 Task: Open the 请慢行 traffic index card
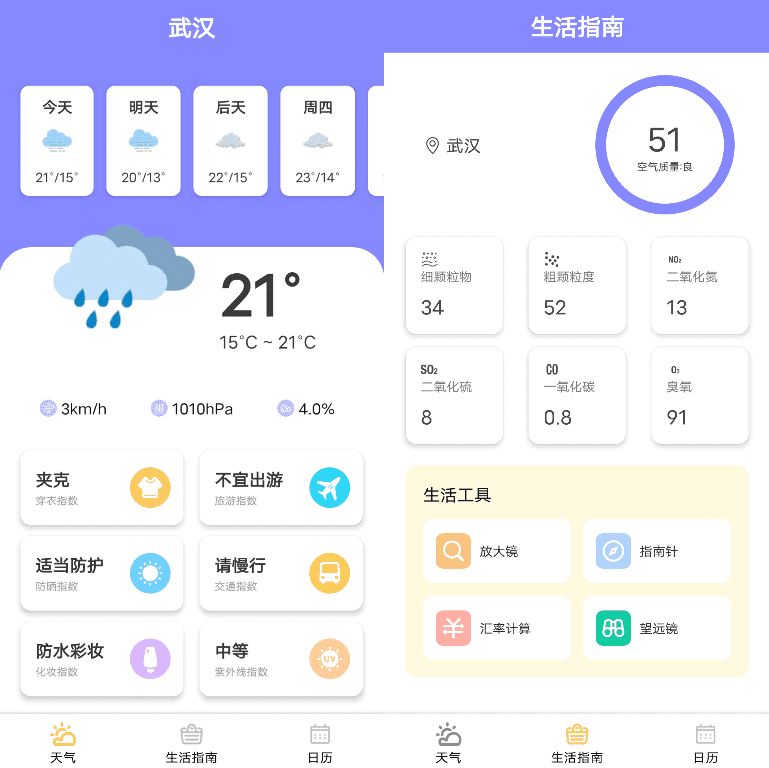281,573
